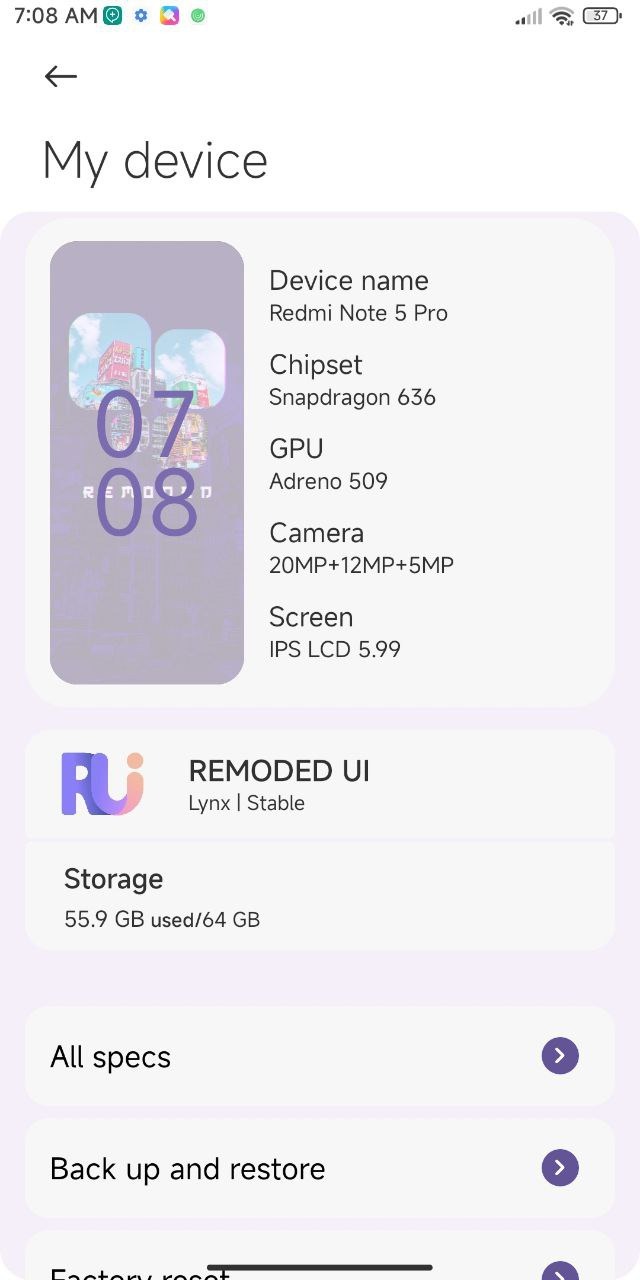
Task: Open Back up and restore
Action: pos(320,1168)
